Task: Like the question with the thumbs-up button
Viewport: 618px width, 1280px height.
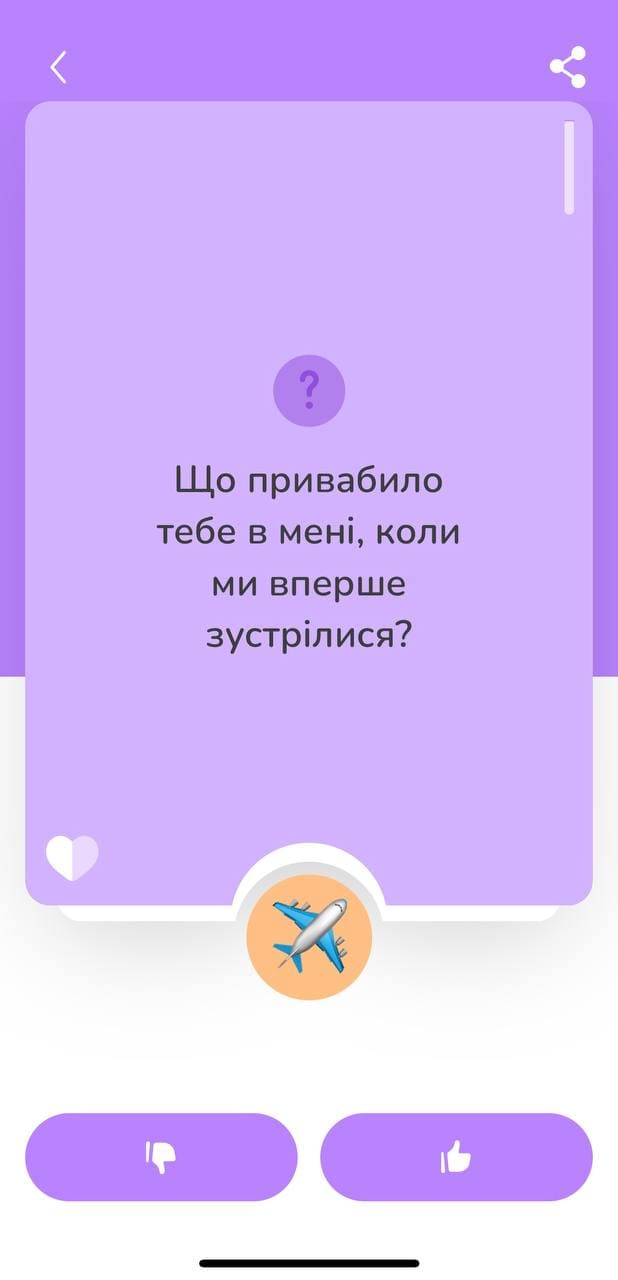Action: 456,1157
